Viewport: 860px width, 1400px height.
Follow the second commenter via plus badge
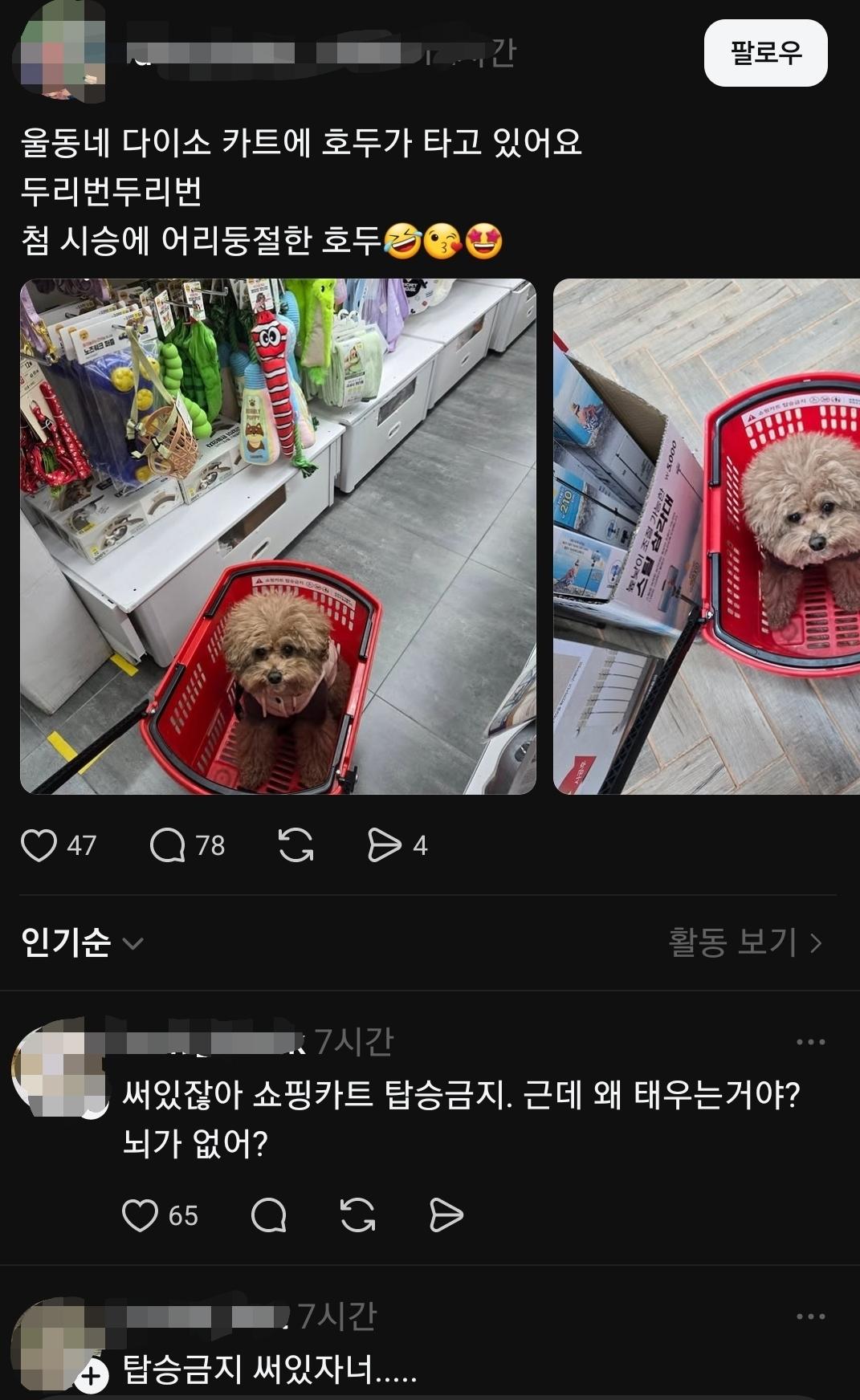click(x=92, y=1377)
